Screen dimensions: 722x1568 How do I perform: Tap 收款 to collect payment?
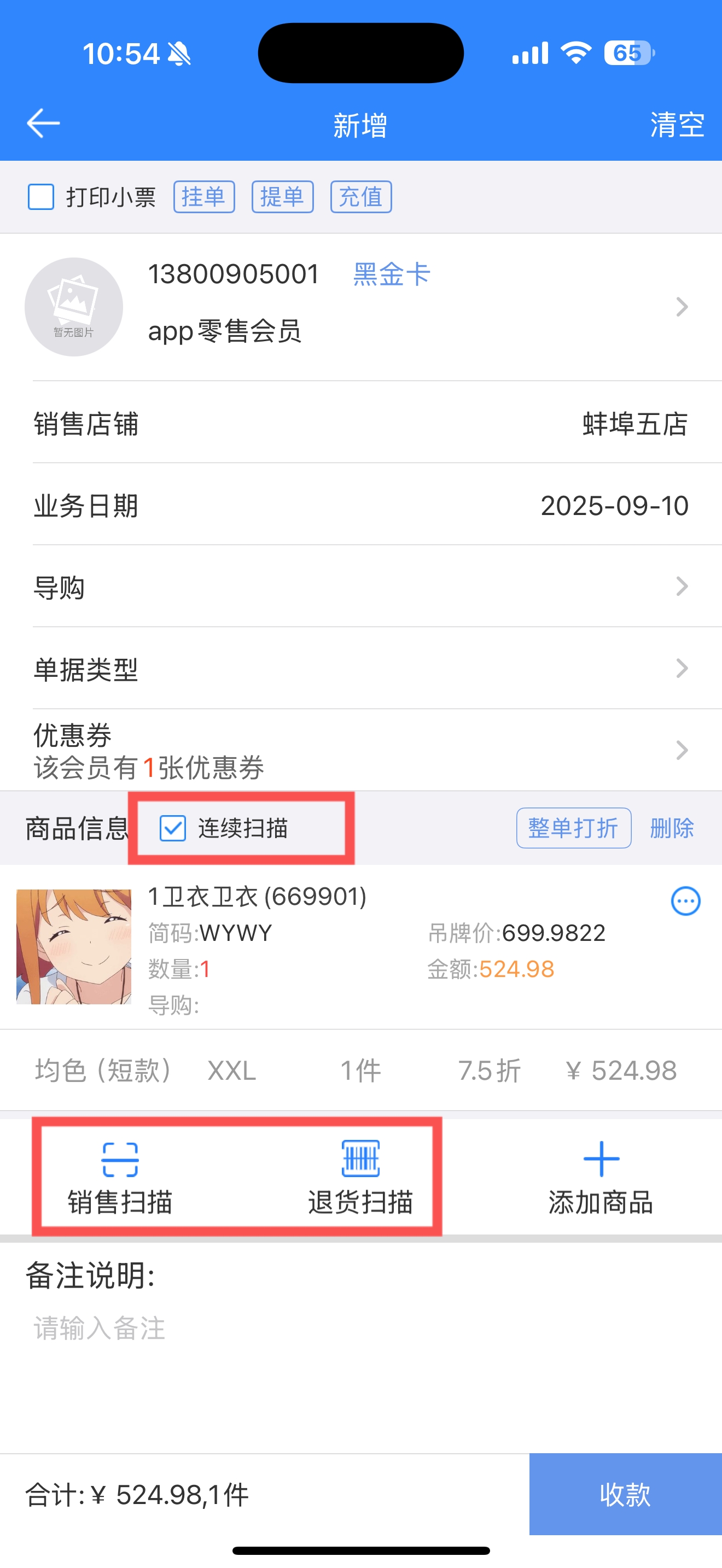(625, 1494)
